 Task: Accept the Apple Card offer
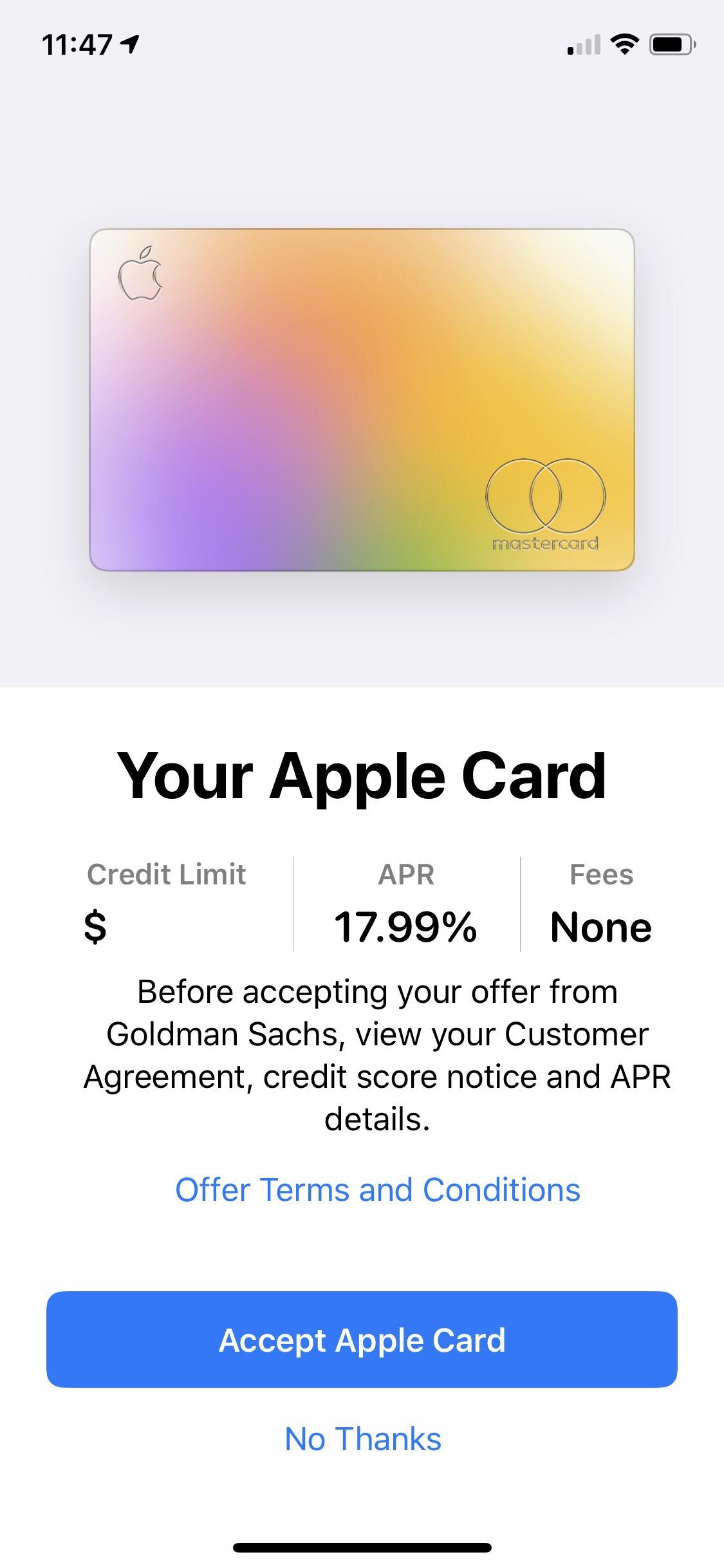pyautogui.click(x=362, y=1339)
